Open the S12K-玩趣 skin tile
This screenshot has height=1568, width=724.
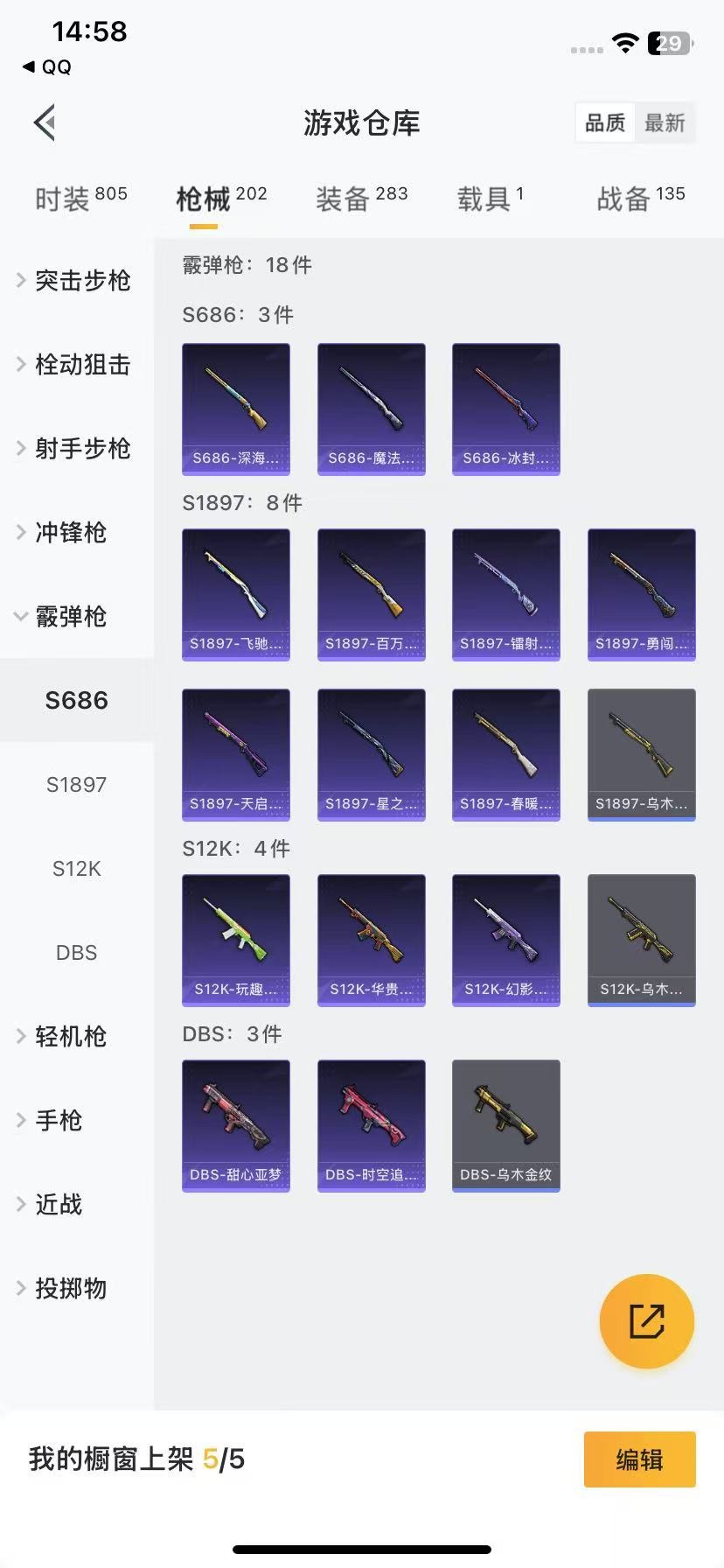pos(236,940)
